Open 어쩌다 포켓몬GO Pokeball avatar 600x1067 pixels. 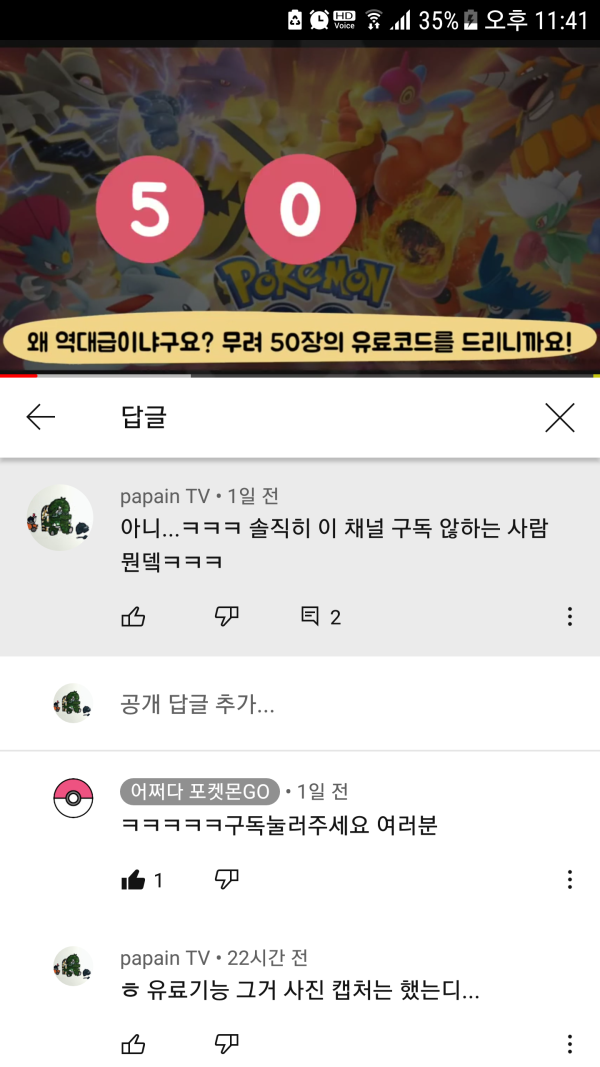click(x=73, y=798)
